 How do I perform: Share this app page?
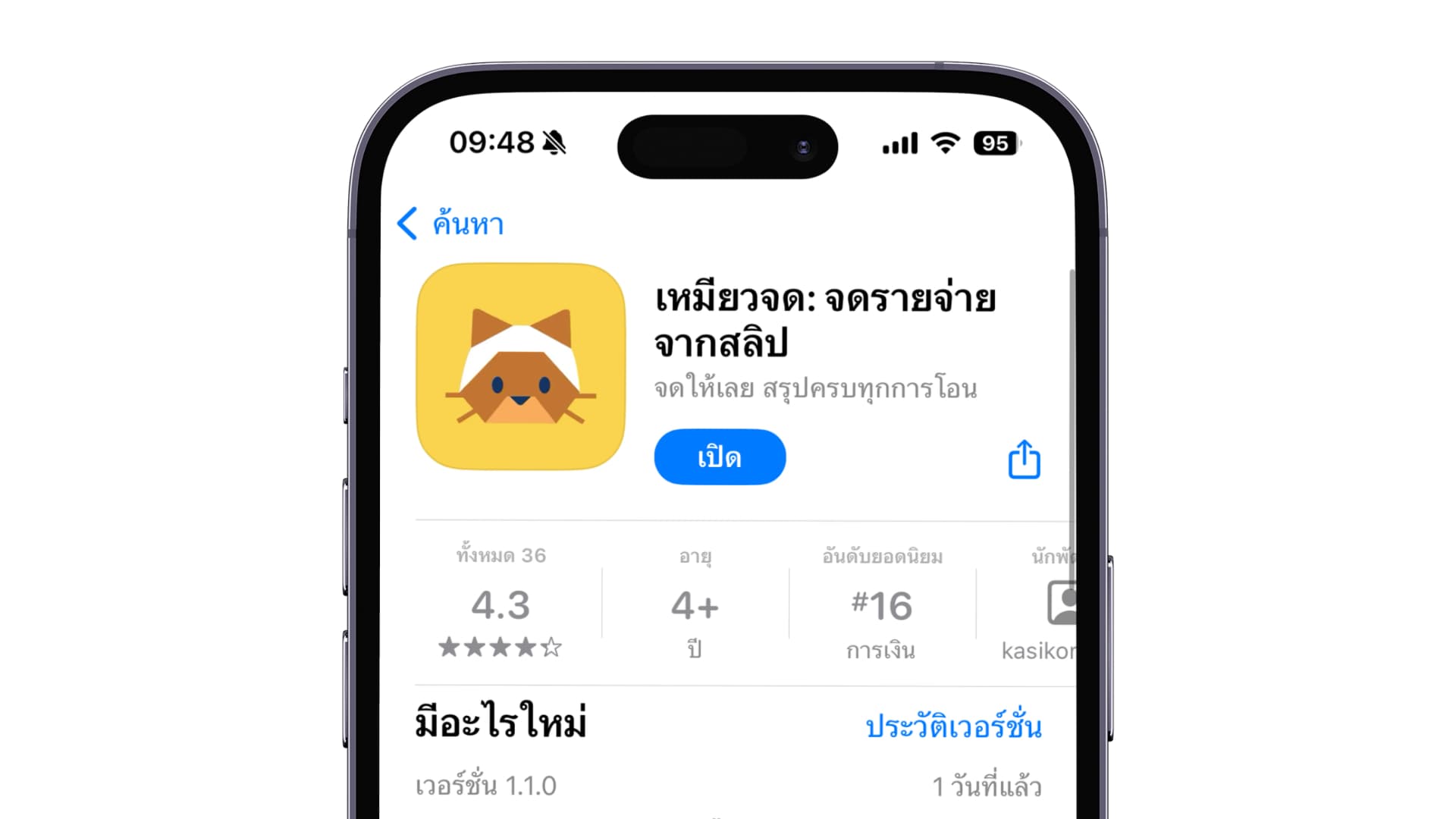pos(1024,460)
